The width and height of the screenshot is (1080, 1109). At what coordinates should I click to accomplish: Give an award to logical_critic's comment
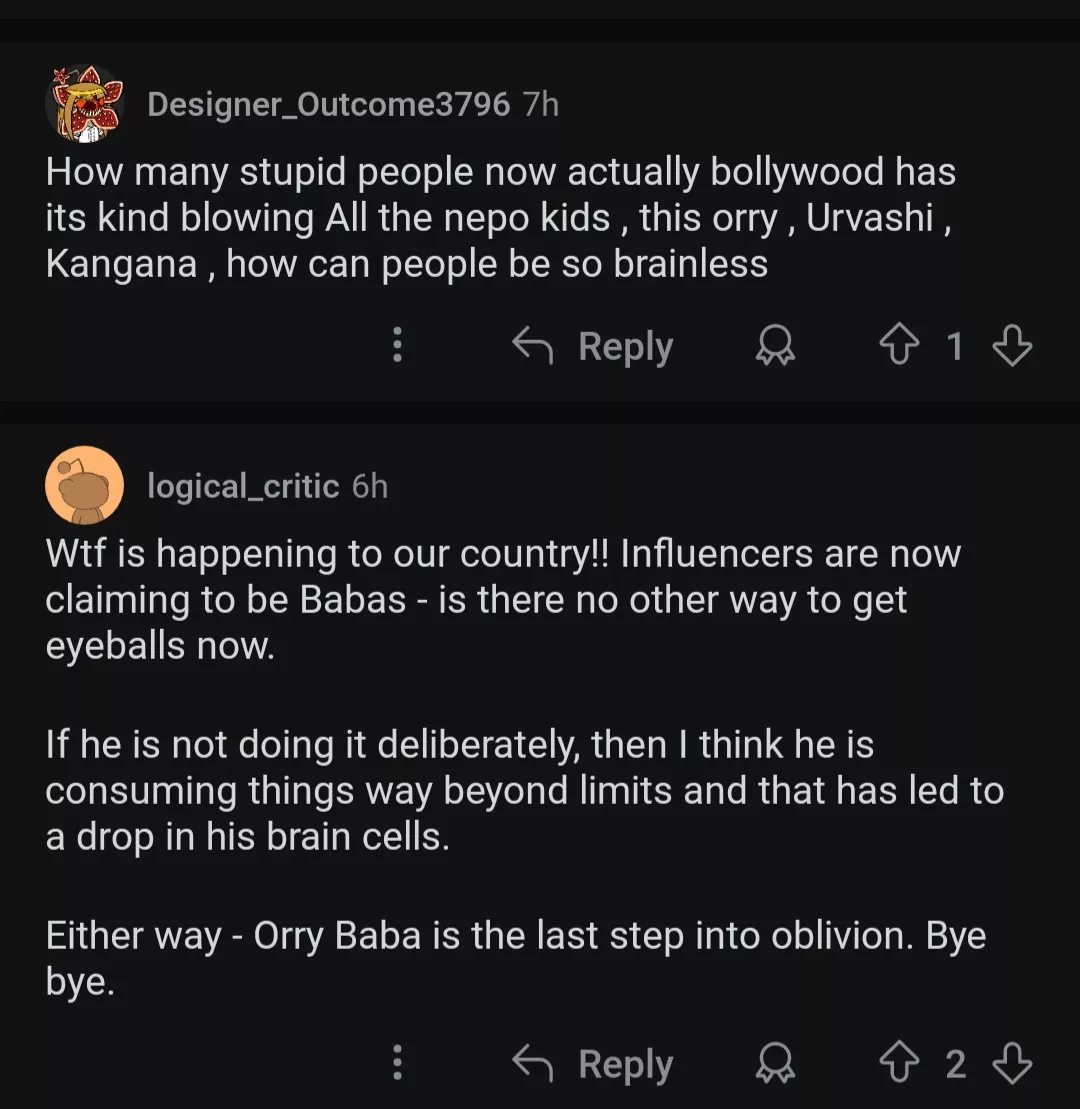773,1063
